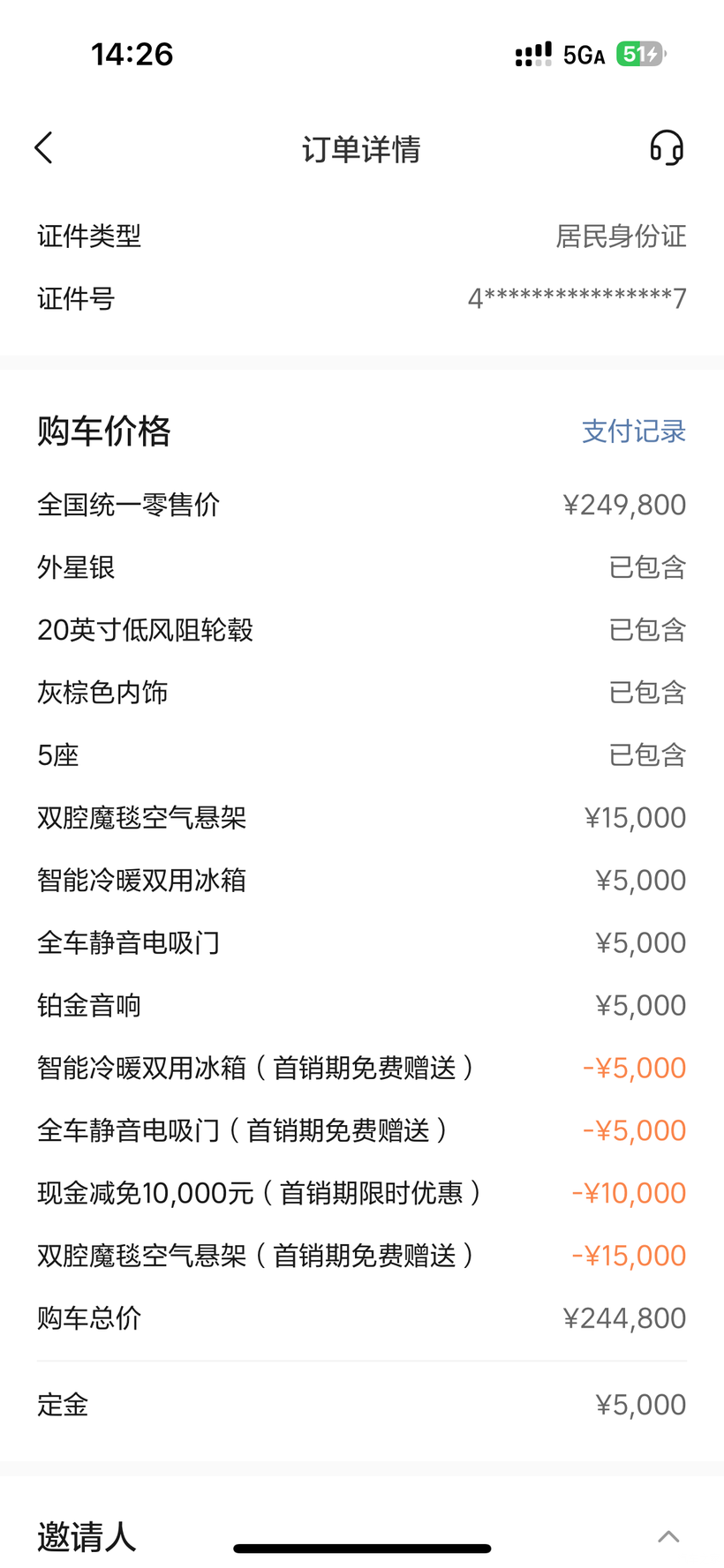Viewport: 724px width, 1568px height.
Task: Open the customer service headset icon
Action: pyautogui.click(x=667, y=148)
